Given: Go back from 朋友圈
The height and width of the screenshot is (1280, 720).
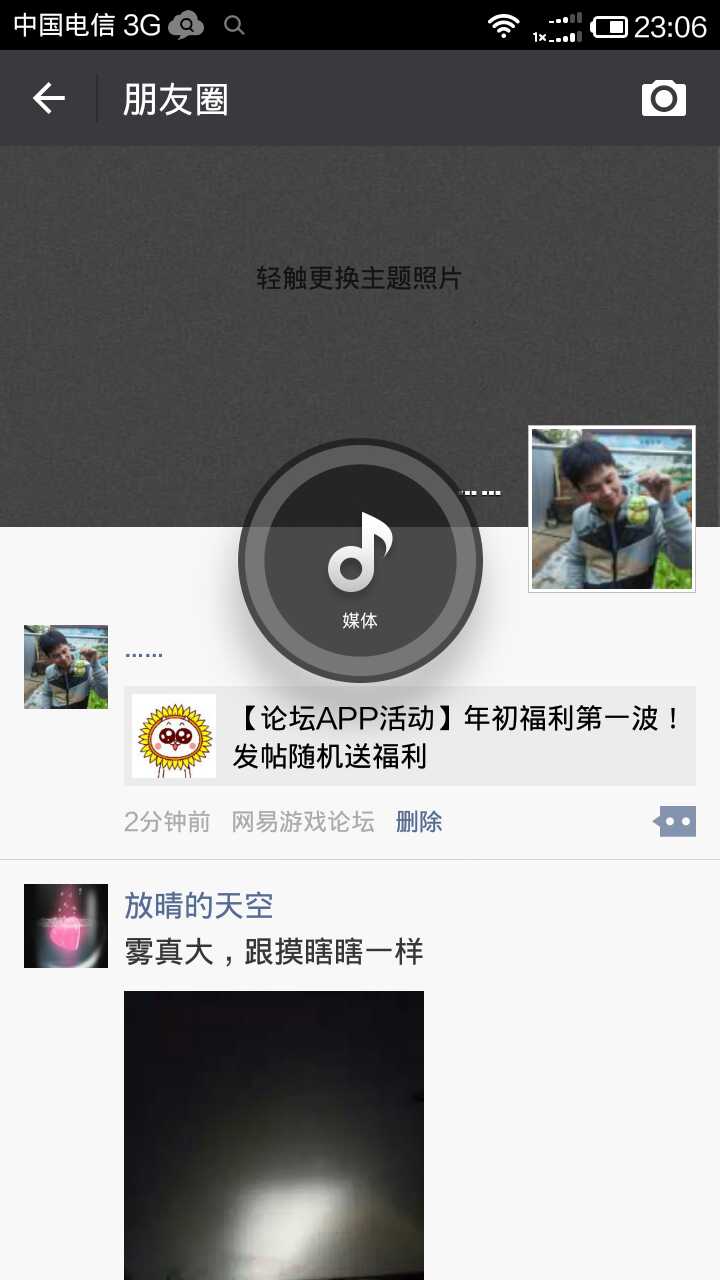Looking at the screenshot, I should (x=48, y=98).
